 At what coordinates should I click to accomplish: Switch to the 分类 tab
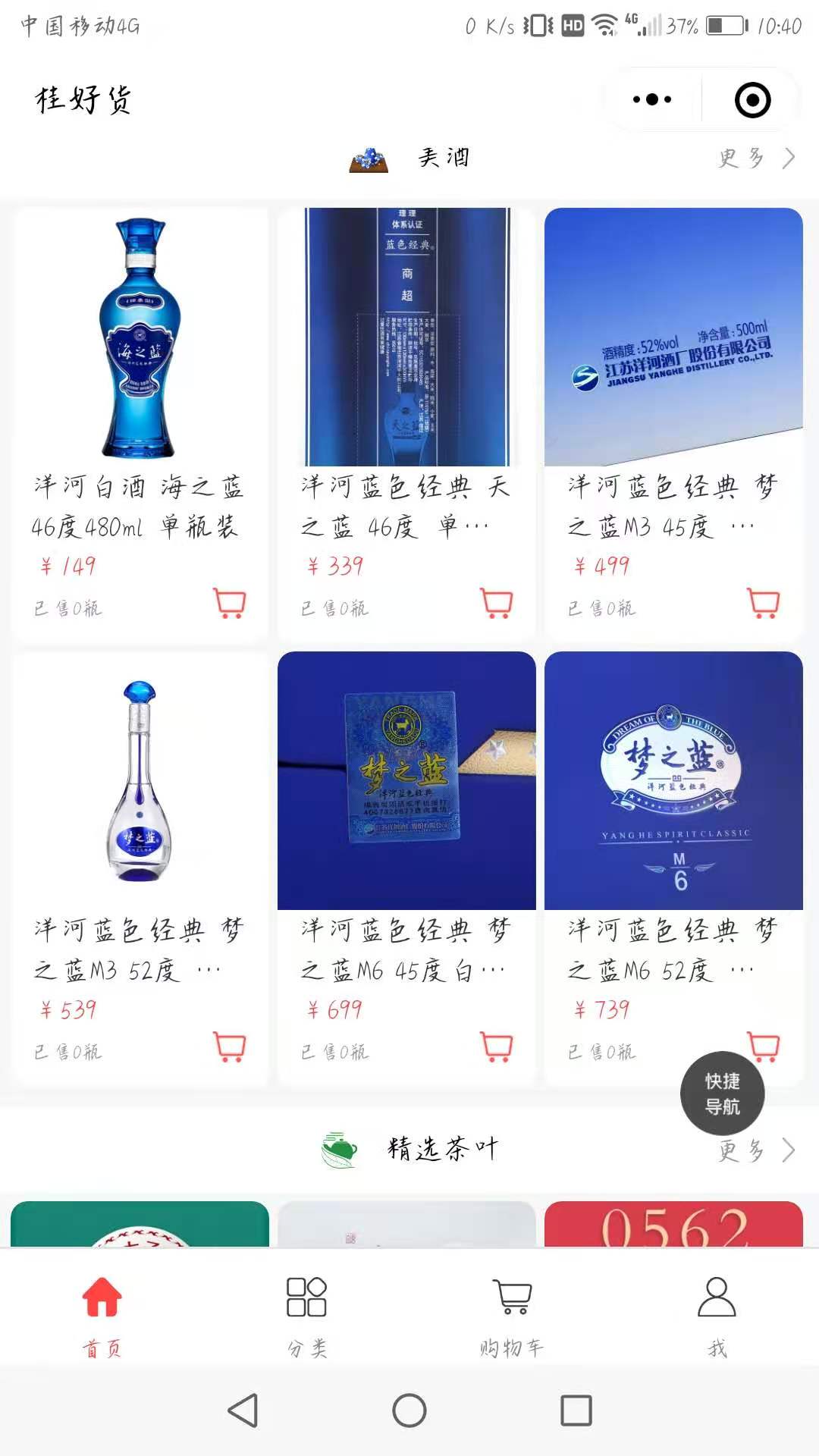tap(306, 1314)
